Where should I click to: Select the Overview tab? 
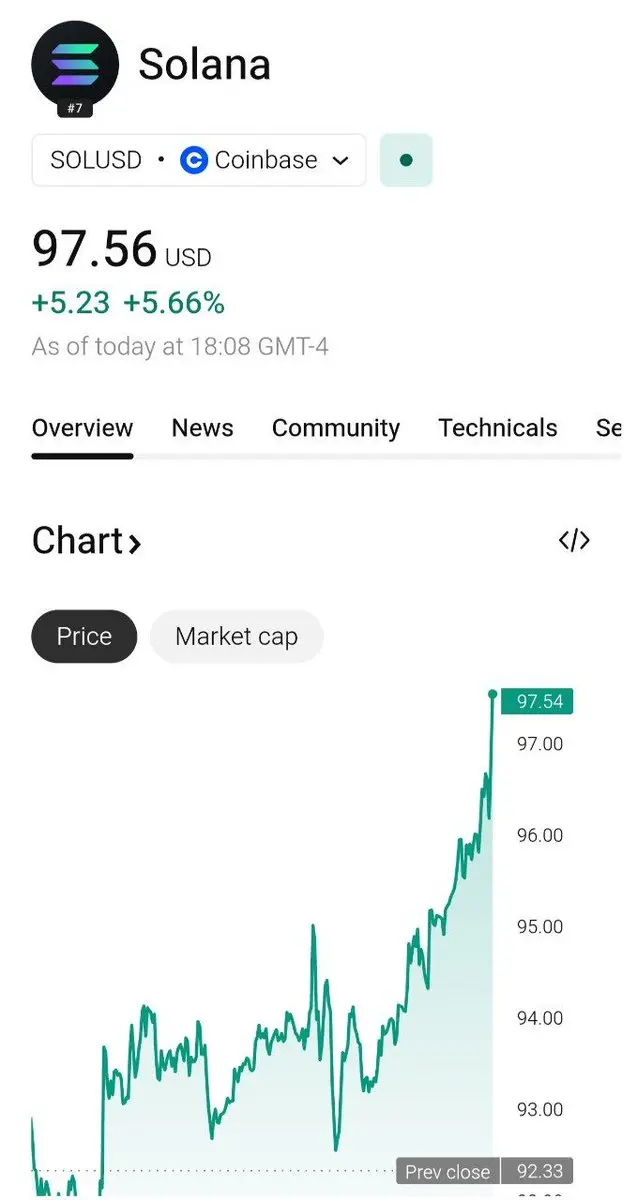[82, 428]
